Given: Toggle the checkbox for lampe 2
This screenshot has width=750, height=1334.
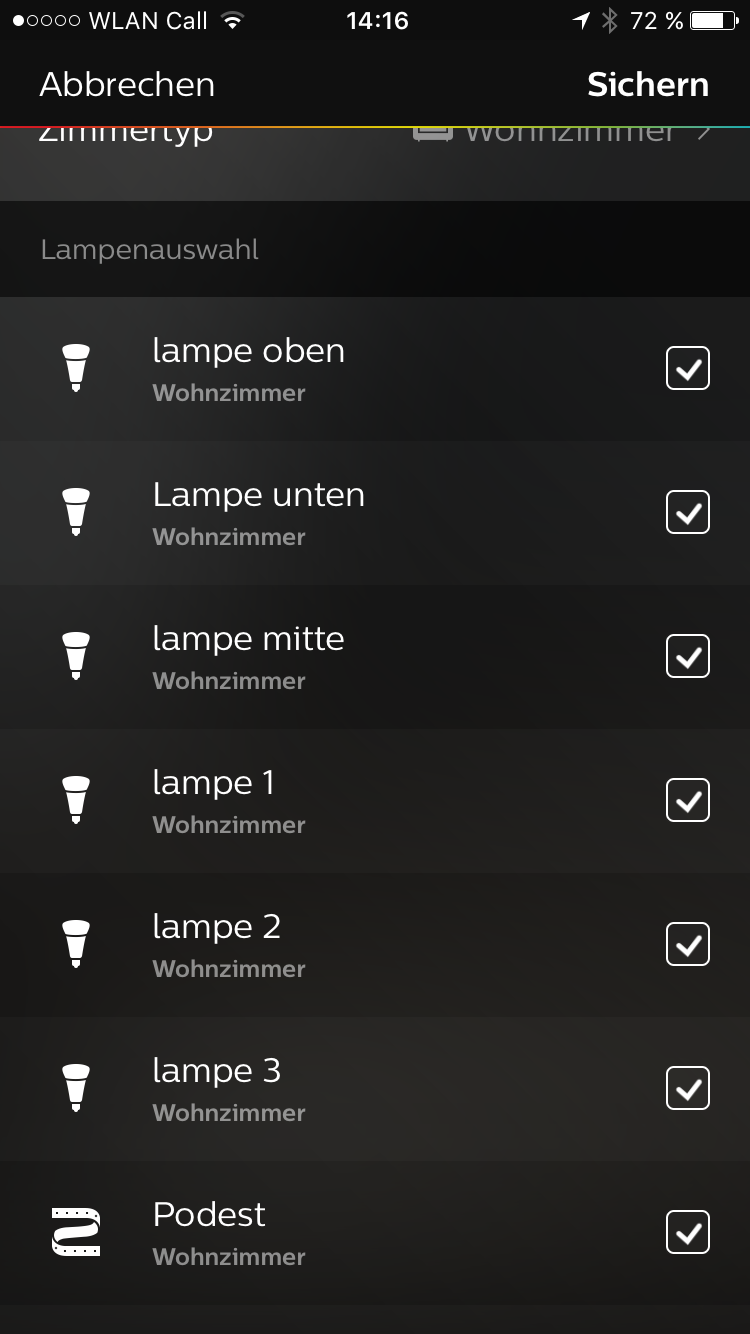Looking at the screenshot, I should click(x=688, y=944).
